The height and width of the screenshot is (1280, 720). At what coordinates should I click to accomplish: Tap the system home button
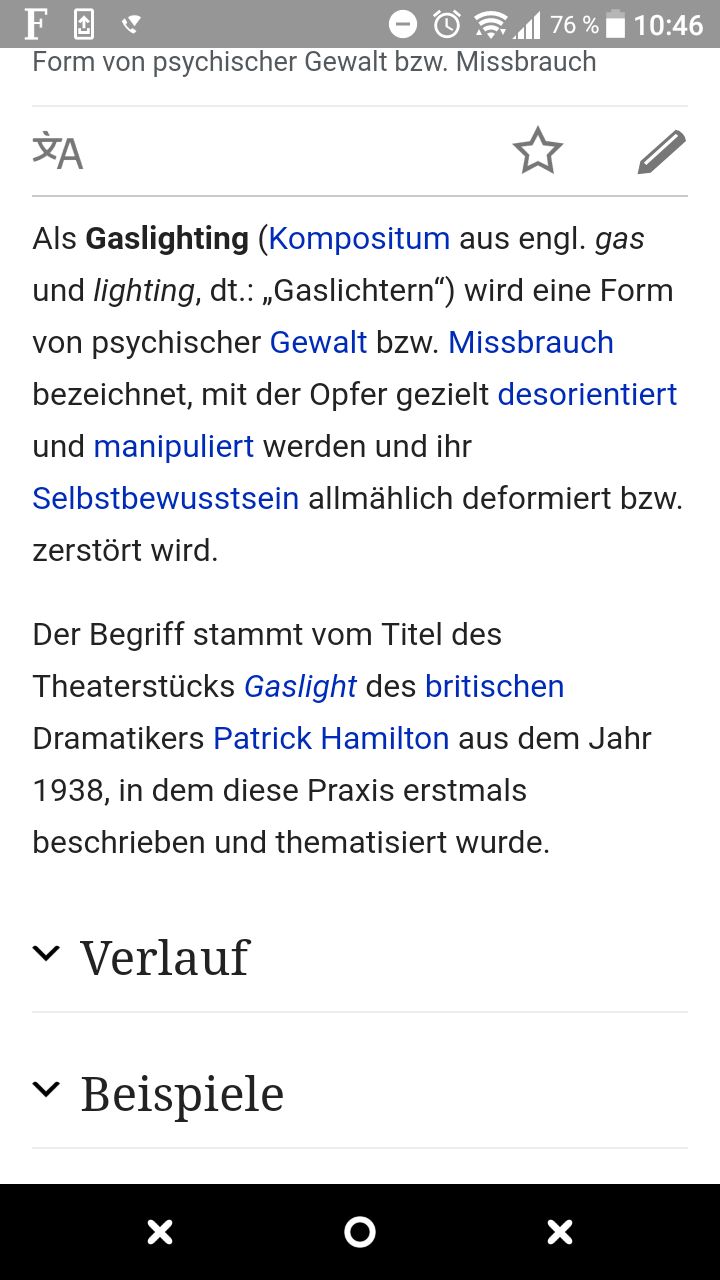coord(360,1232)
